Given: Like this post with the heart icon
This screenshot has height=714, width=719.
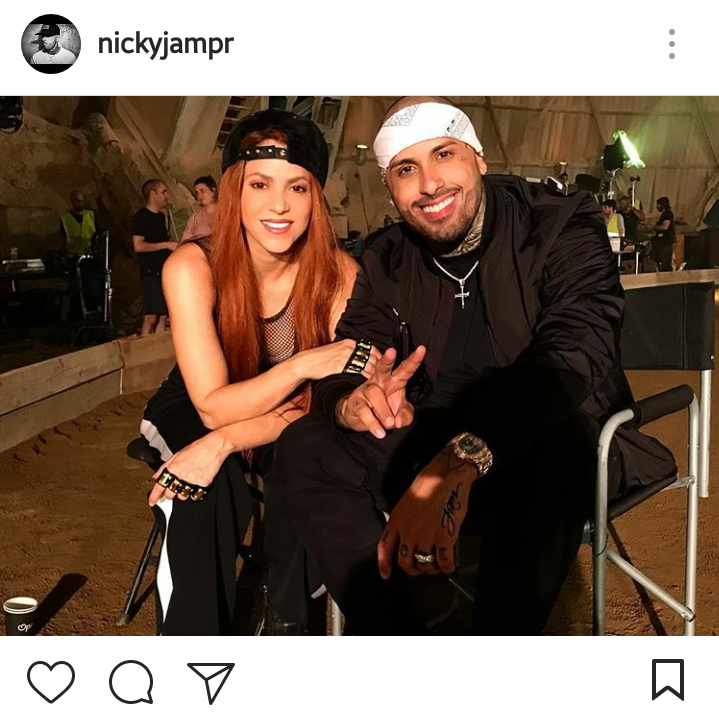Looking at the screenshot, I should point(51,681).
